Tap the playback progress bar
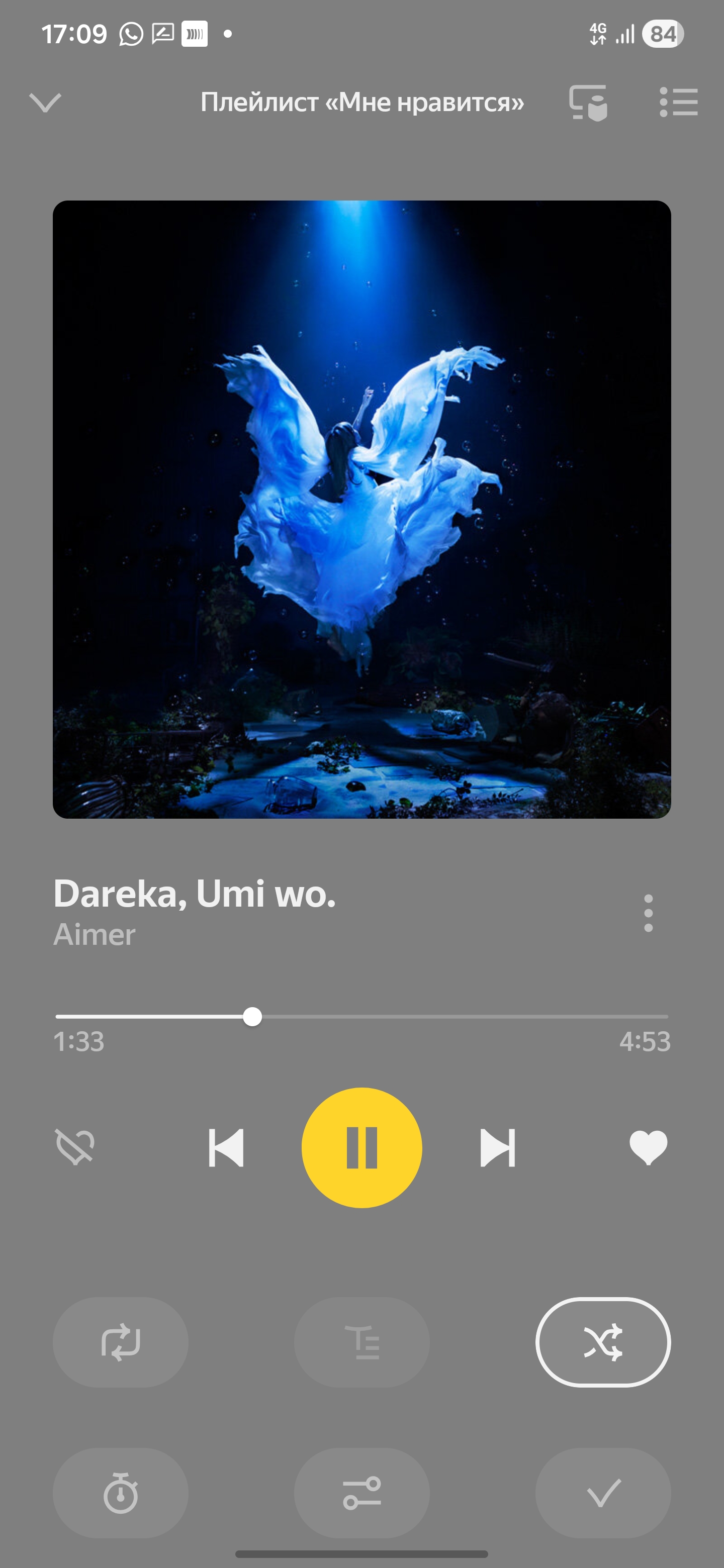This screenshot has height=1568, width=724. point(361,1017)
